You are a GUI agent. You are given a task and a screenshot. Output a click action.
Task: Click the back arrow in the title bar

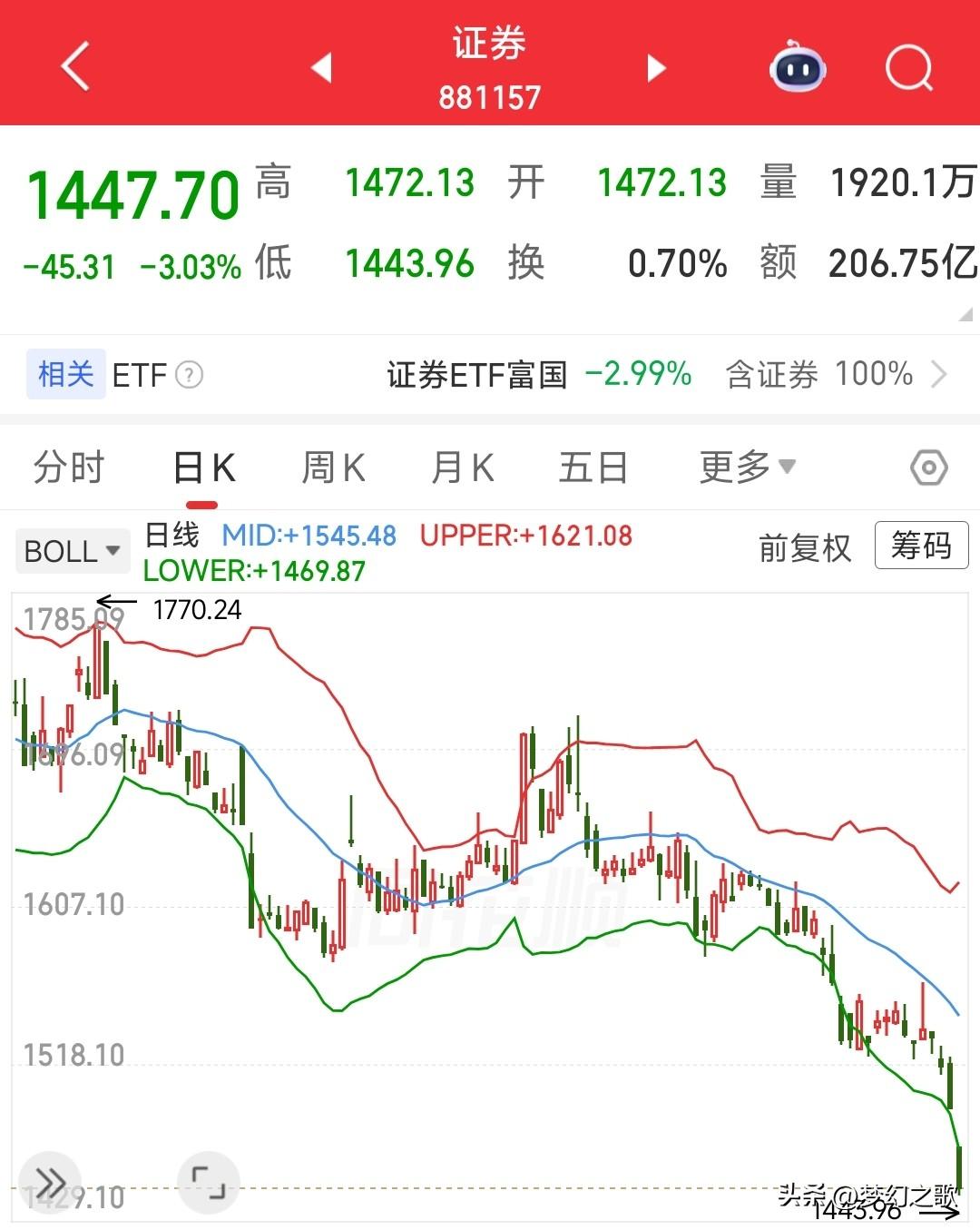[74, 66]
